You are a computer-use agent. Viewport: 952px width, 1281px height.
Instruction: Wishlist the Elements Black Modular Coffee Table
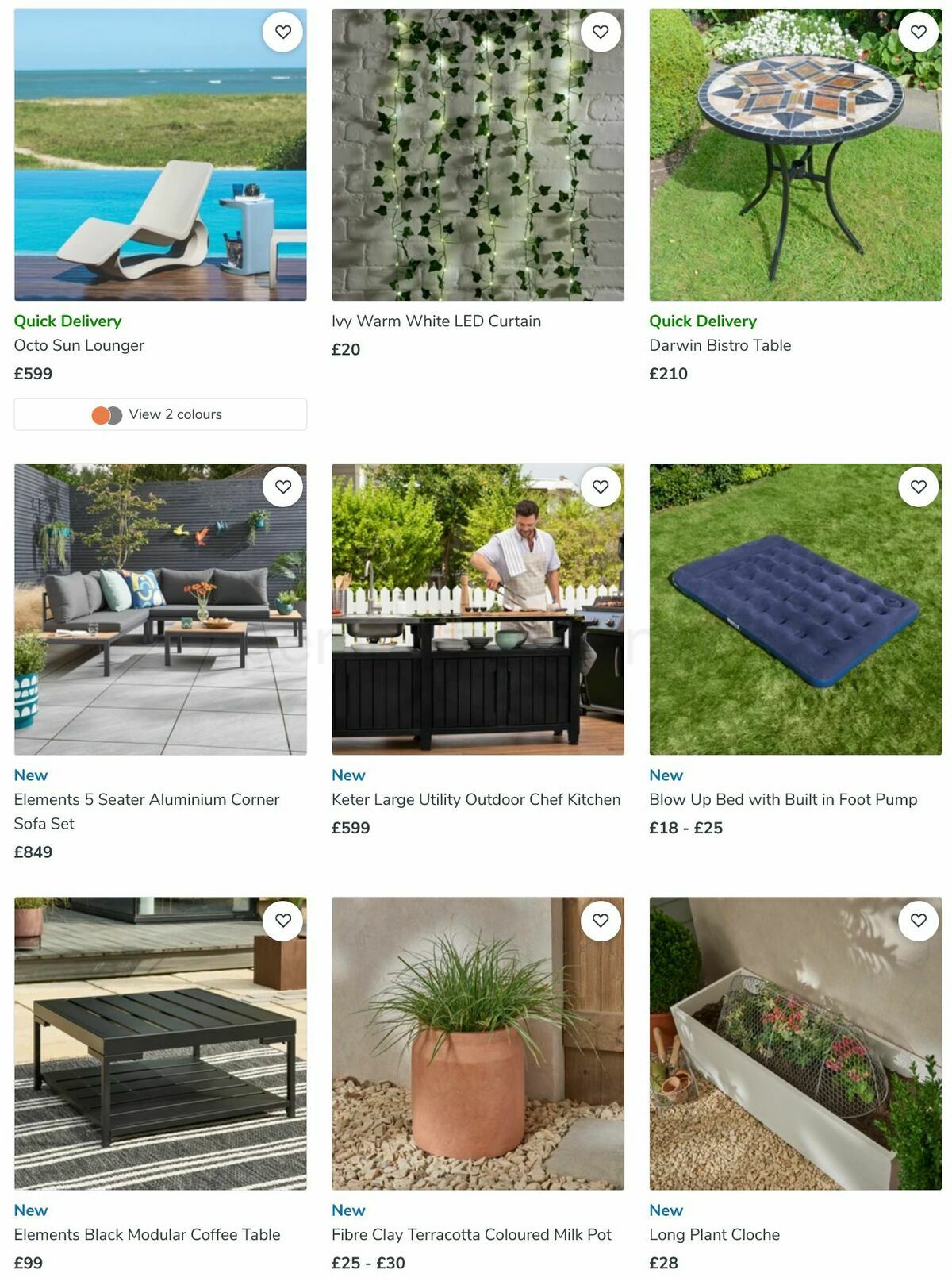pyautogui.click(x=283, y=921)
